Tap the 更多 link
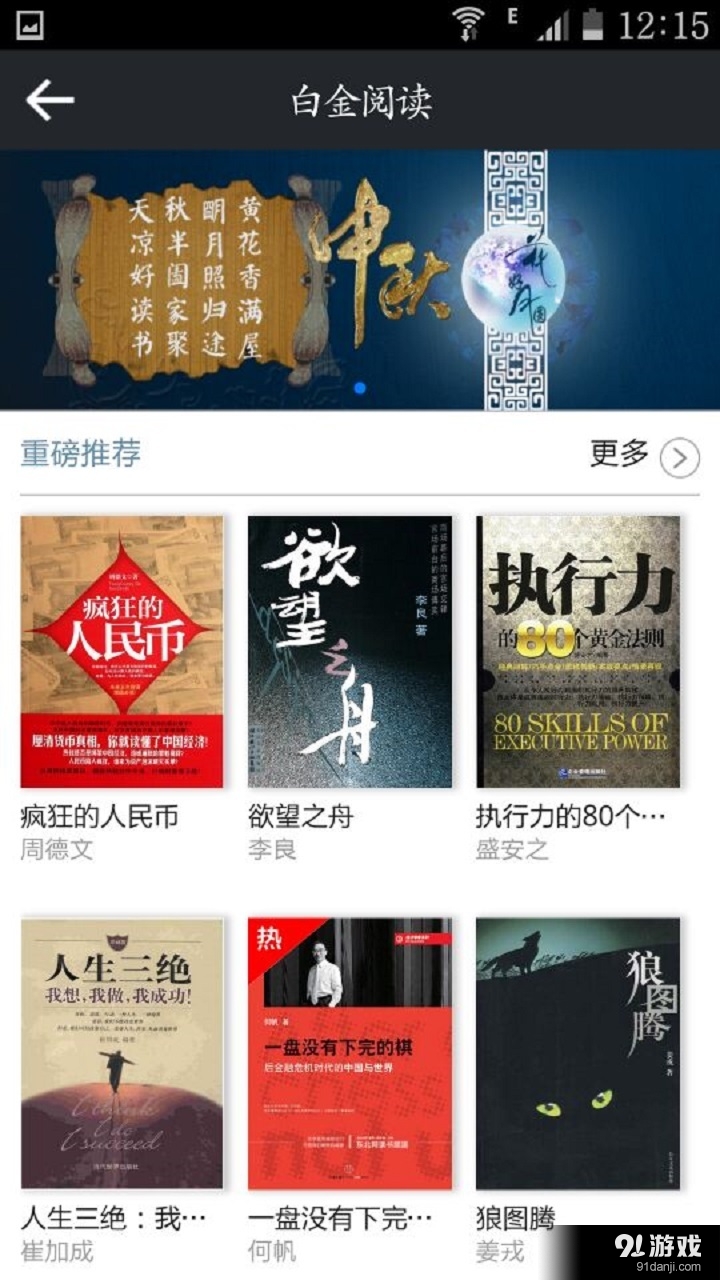This screenshot has height=1280, width=720. pos(618,453)
